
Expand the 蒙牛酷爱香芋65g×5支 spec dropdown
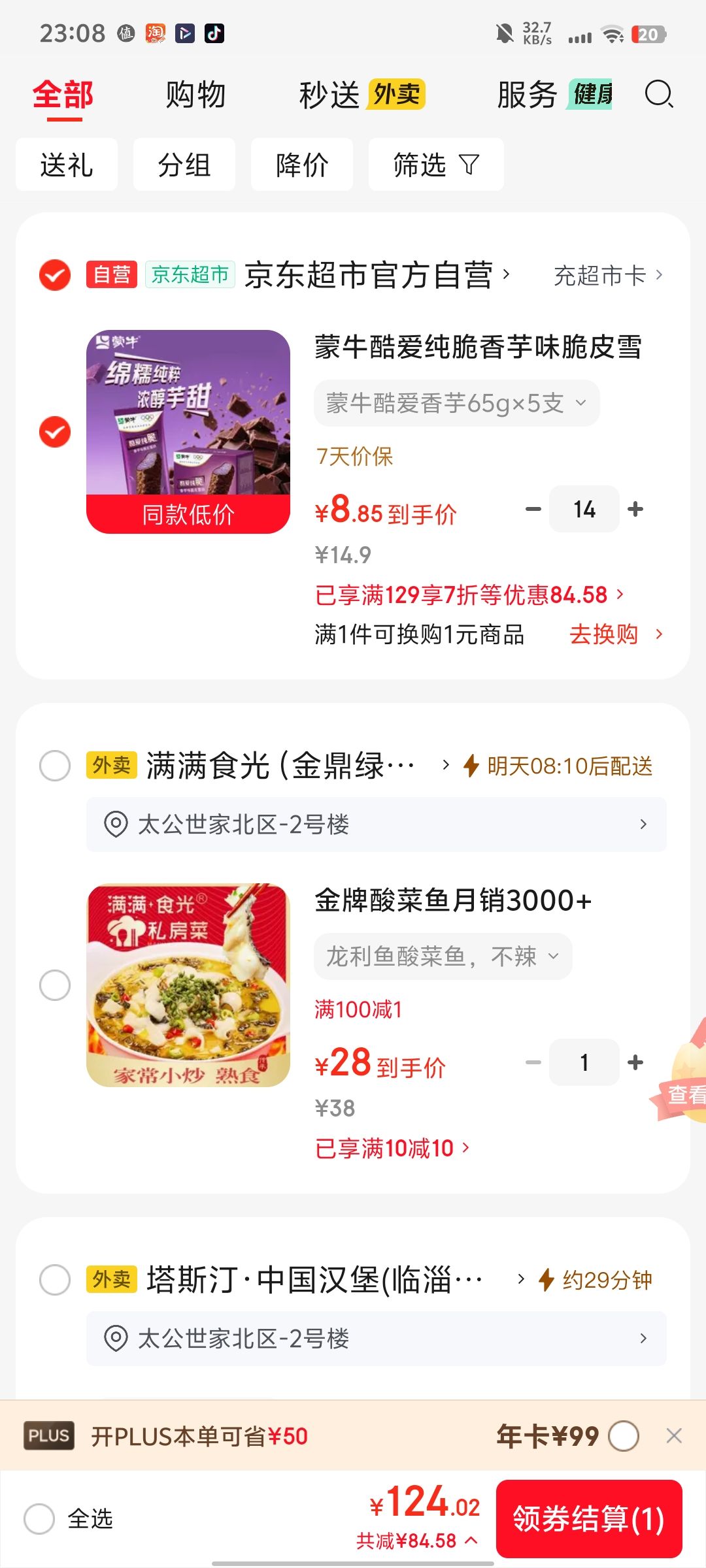coord(456,403)
